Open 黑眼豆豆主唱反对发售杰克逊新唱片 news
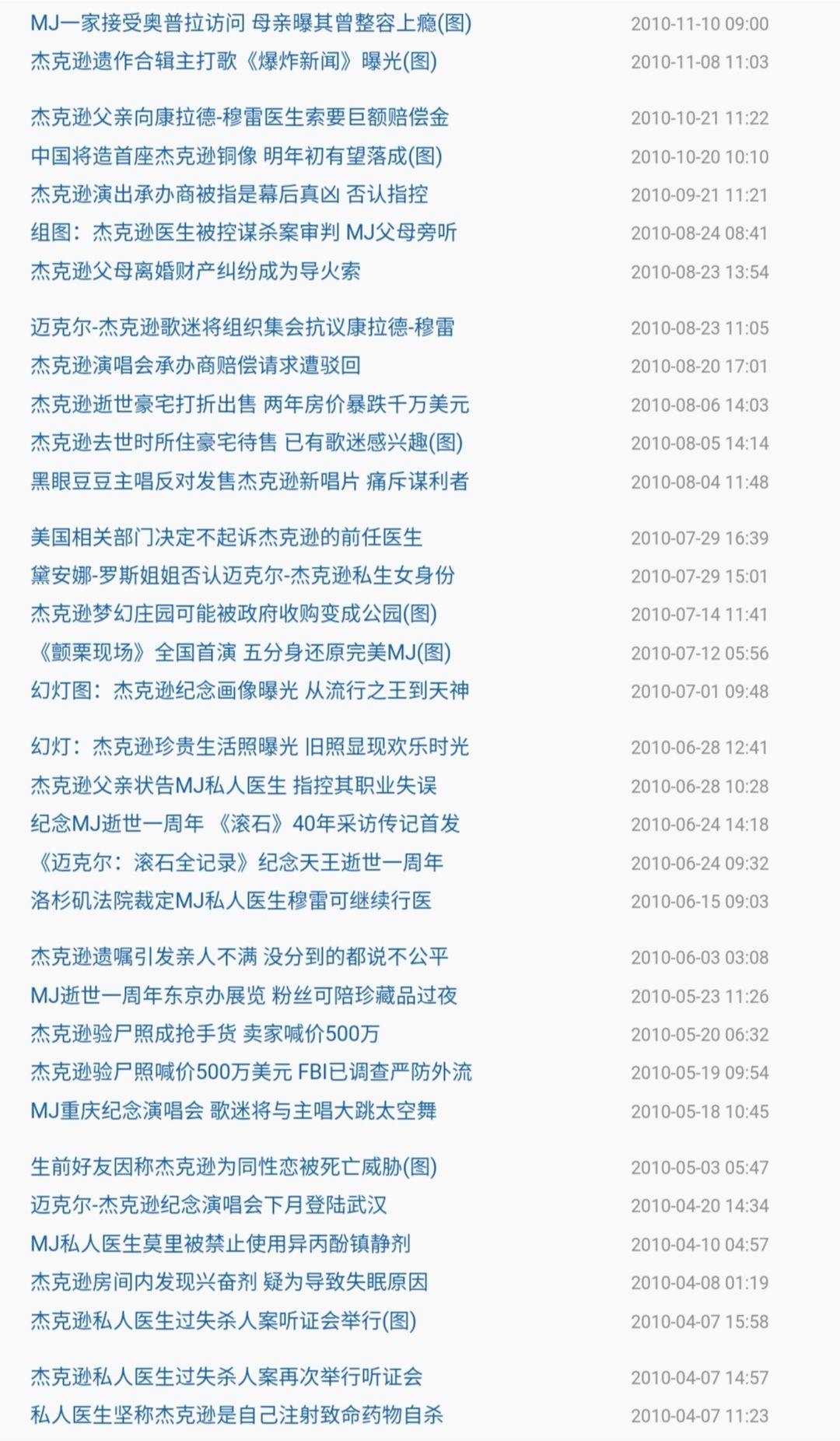 pyautogui.click(x=250, y=482)
